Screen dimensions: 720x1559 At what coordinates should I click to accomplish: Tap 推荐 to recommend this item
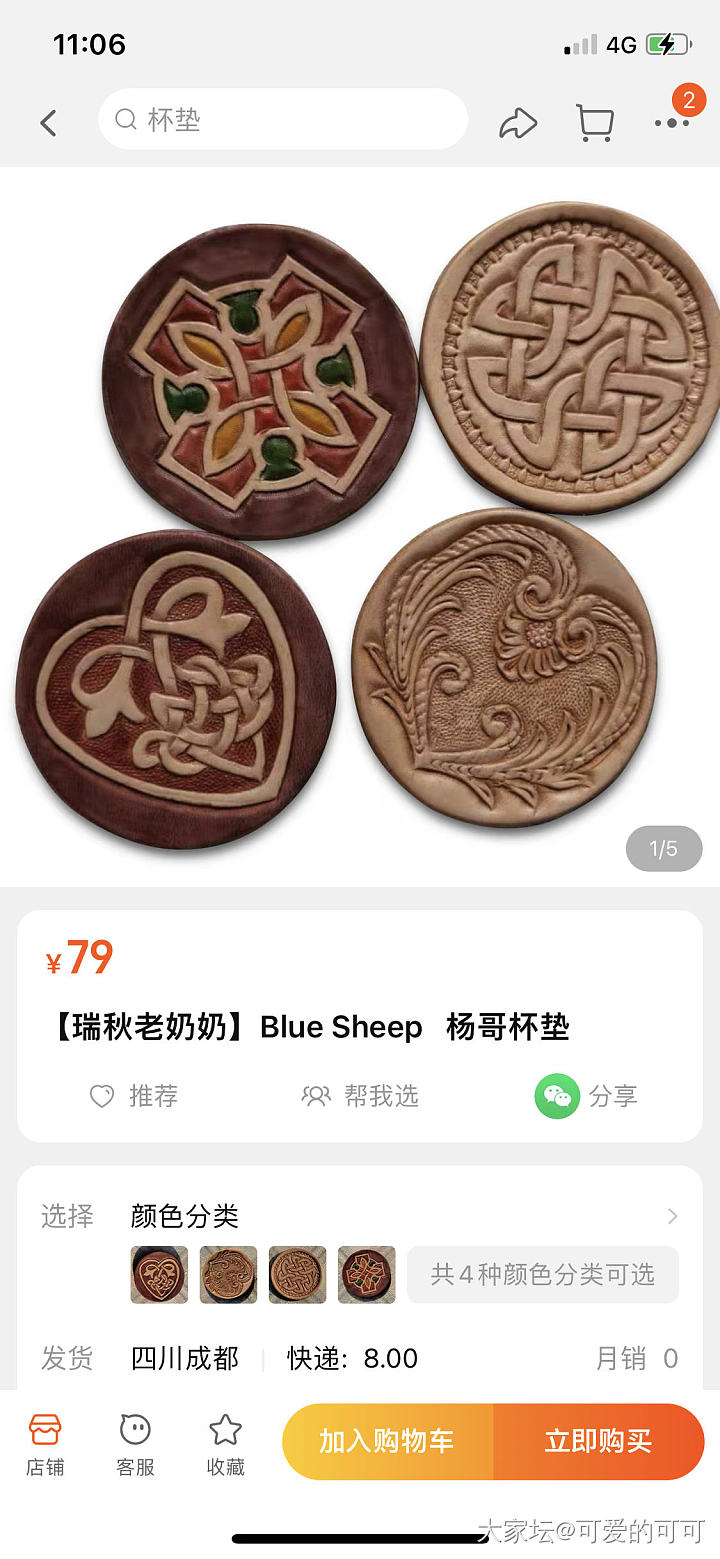(133, 1096)
